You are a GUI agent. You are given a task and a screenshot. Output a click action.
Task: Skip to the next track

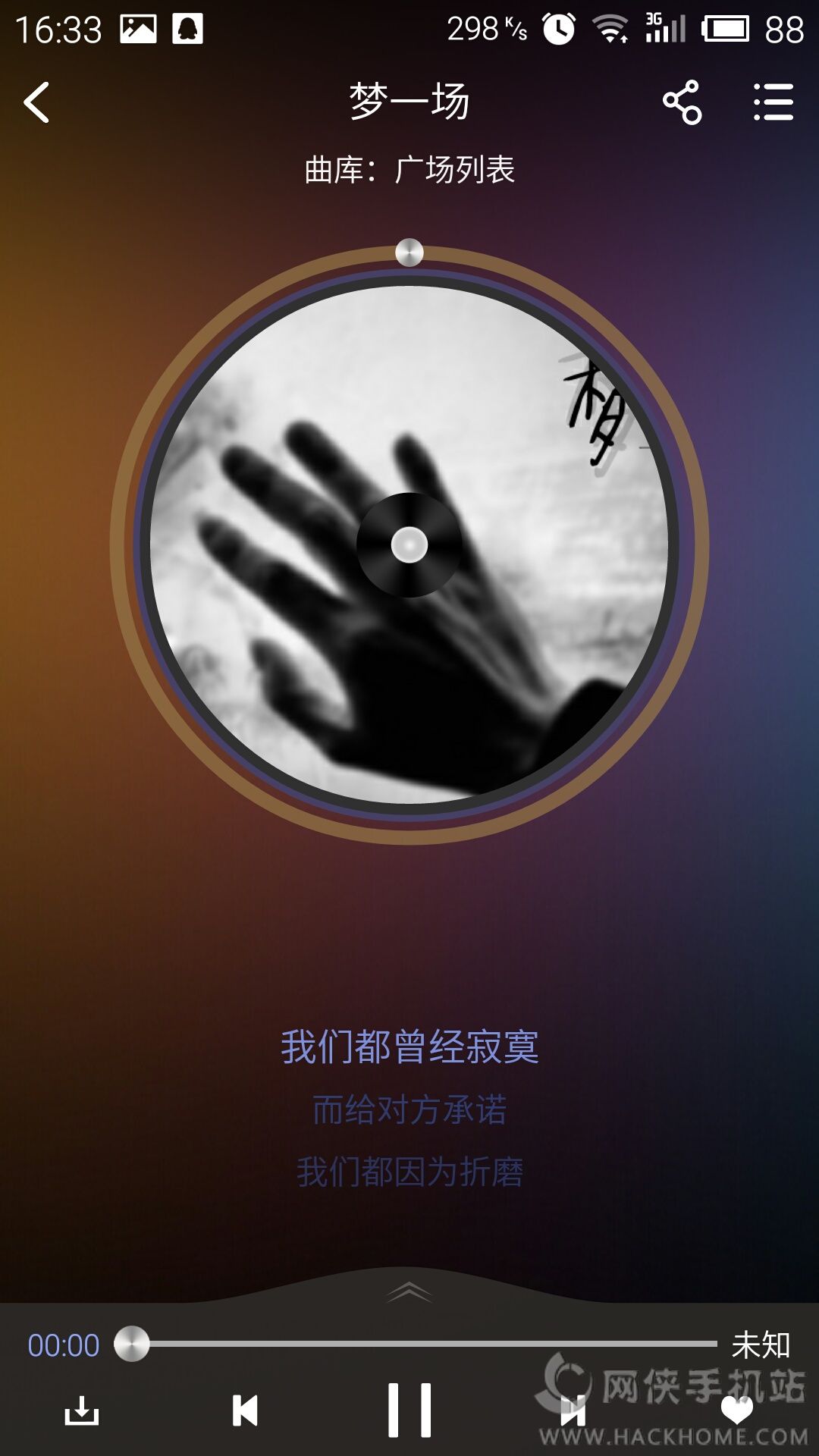tap(573, 1412)
